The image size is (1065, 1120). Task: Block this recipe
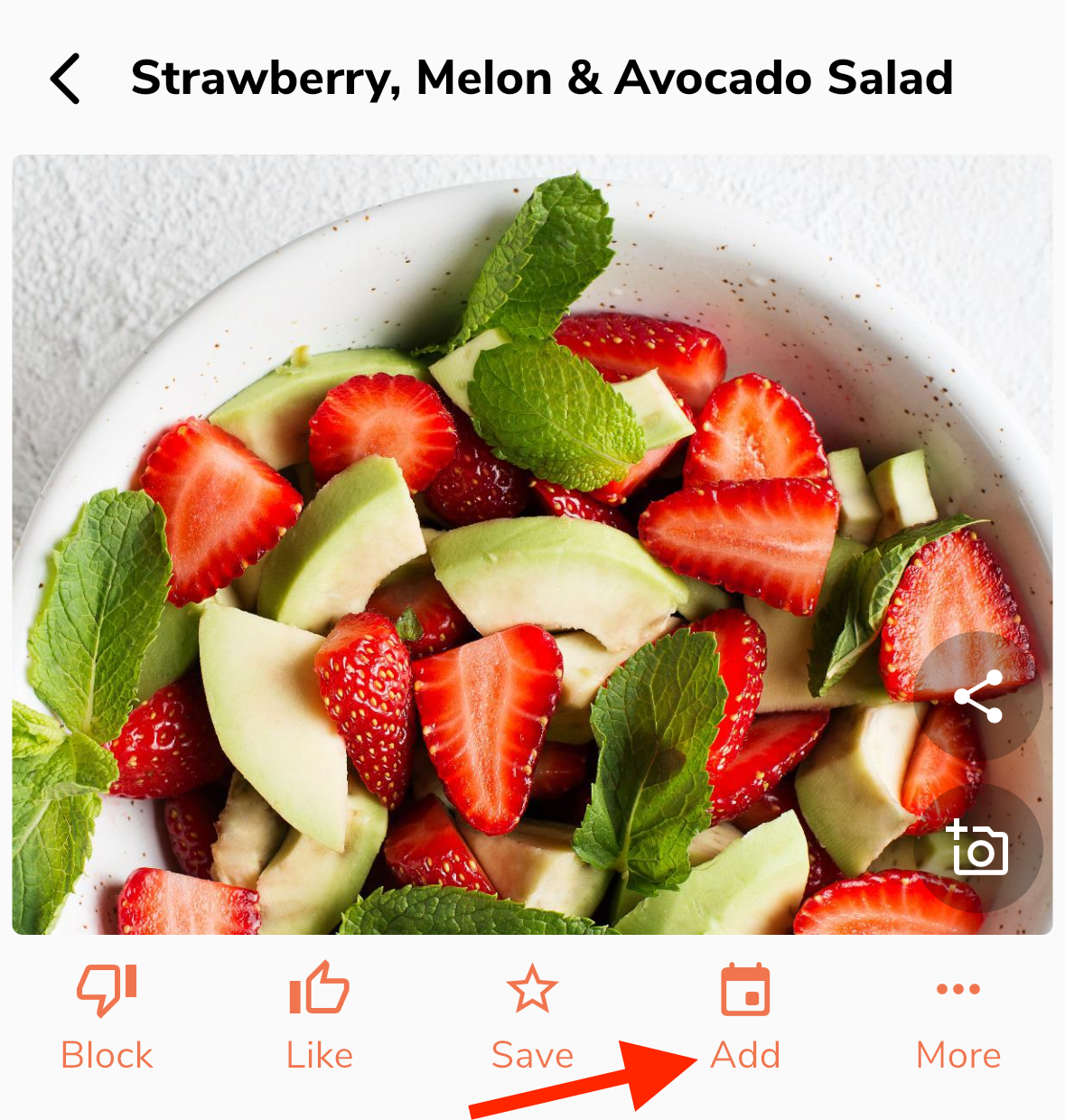(107, 1017)
